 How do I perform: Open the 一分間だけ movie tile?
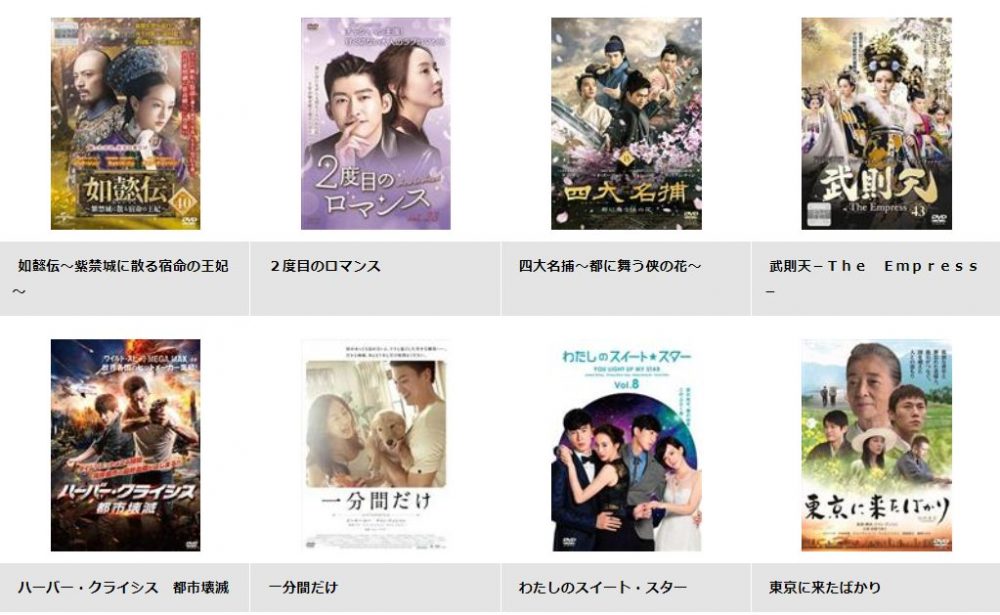[375, 445]
